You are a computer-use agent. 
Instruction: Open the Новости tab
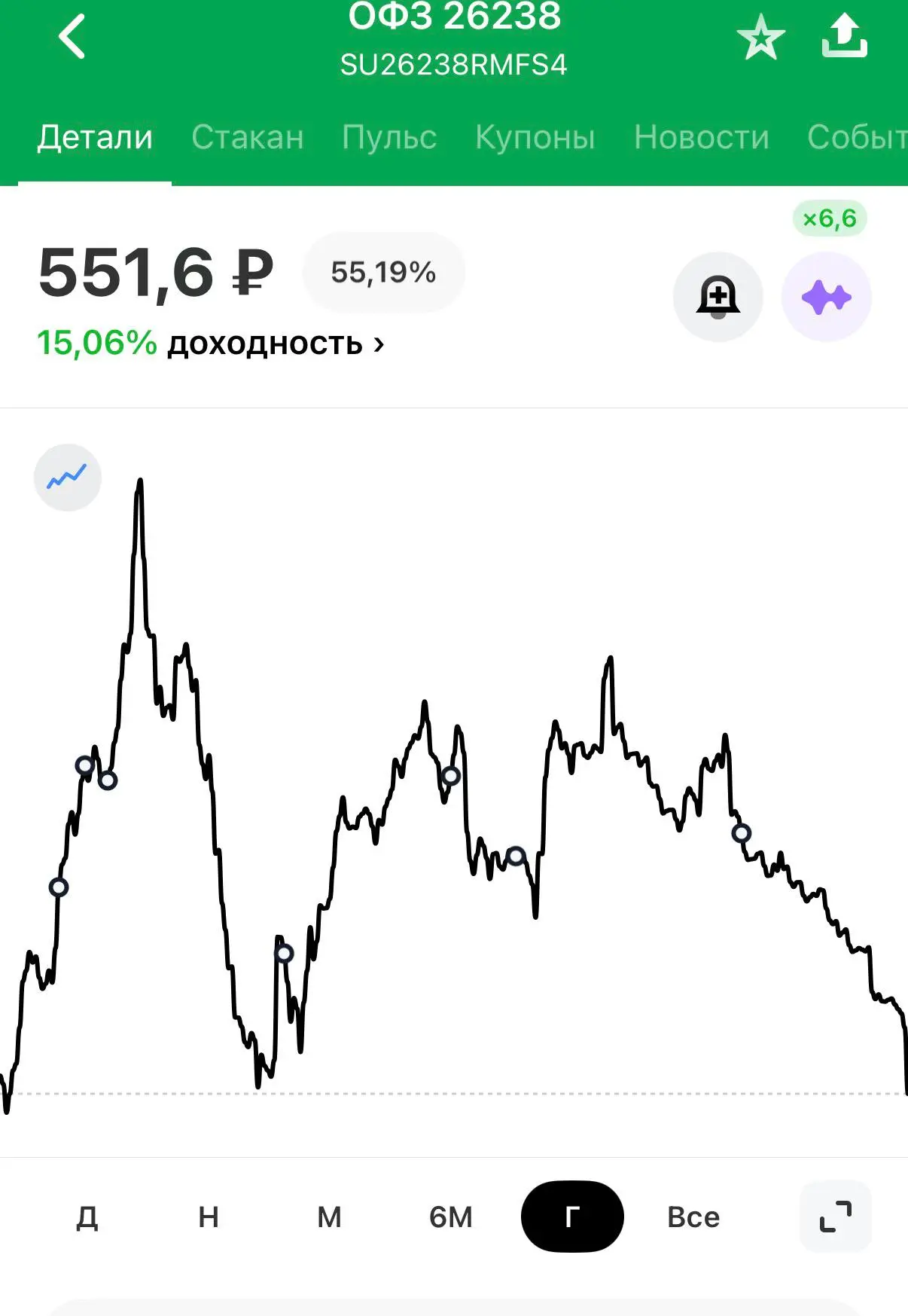pyautogui.click(x=702, y=137)
